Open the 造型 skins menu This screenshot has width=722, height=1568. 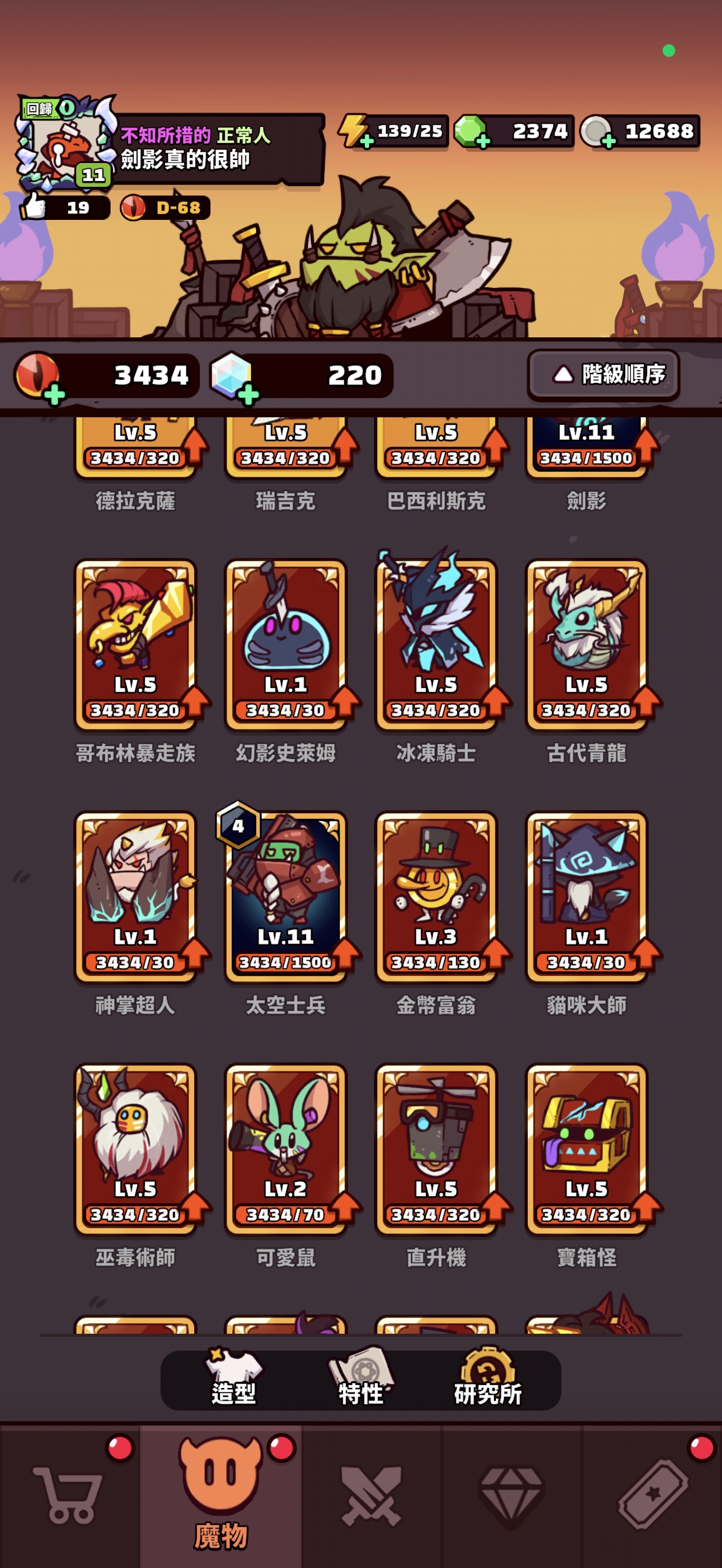[234, 1379]
